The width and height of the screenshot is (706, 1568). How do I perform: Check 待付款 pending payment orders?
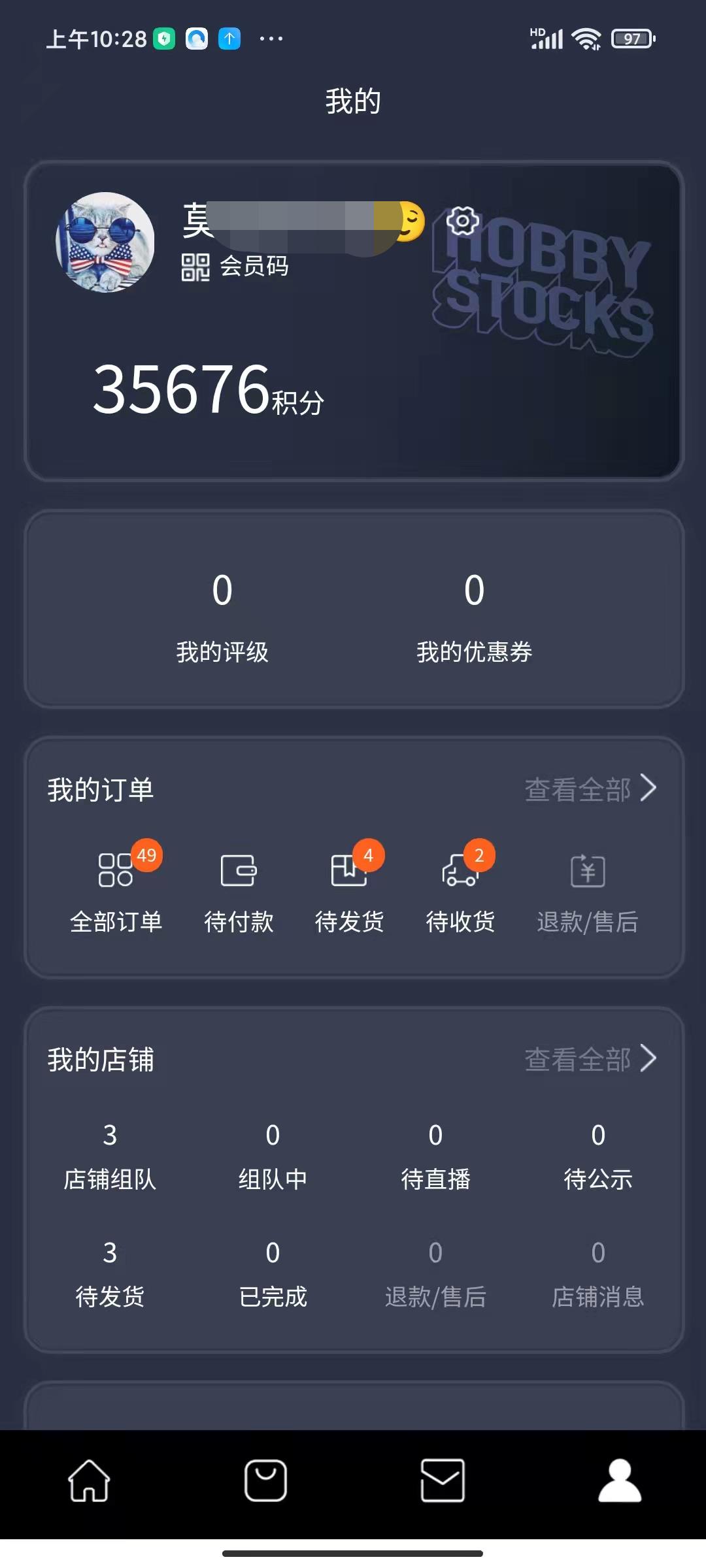click(239, 889)
